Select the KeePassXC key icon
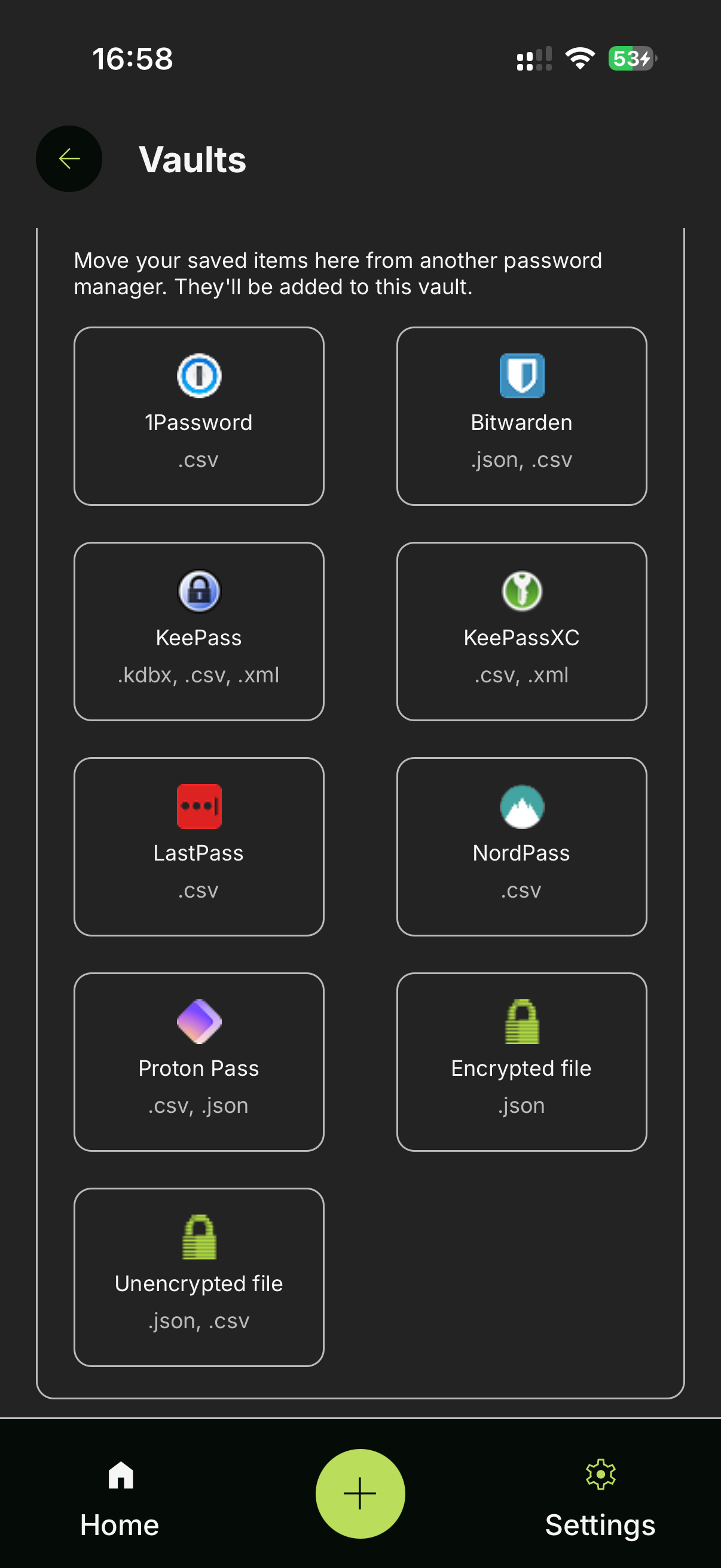Viewport: 721px width, 1568px height. point(521,591)
